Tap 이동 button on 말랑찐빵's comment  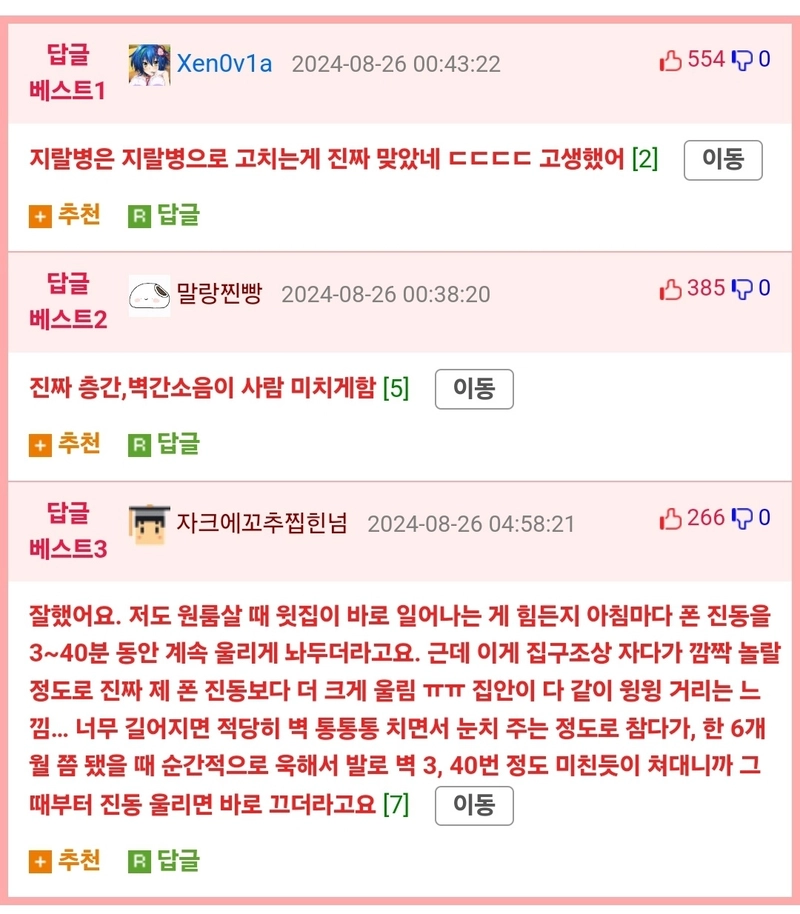pos(474,389)
